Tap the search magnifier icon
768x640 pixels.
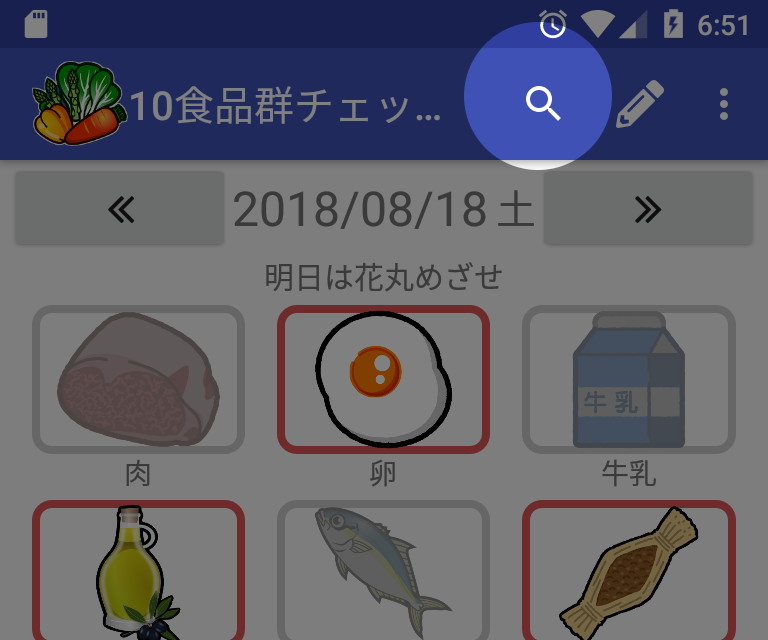541,103
